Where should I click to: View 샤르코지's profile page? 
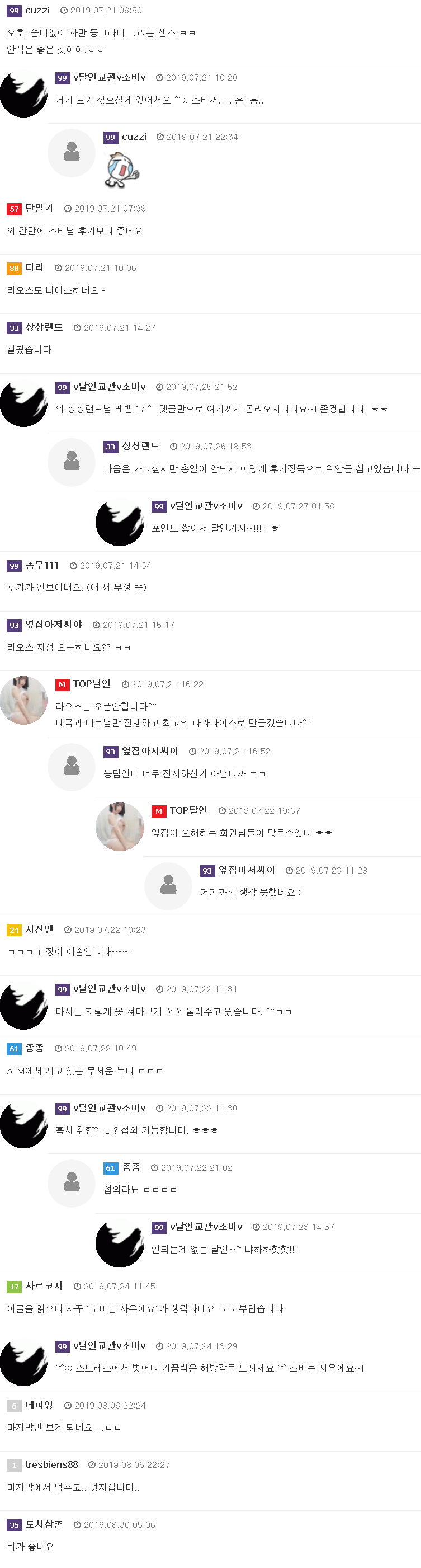[44, 1285]
